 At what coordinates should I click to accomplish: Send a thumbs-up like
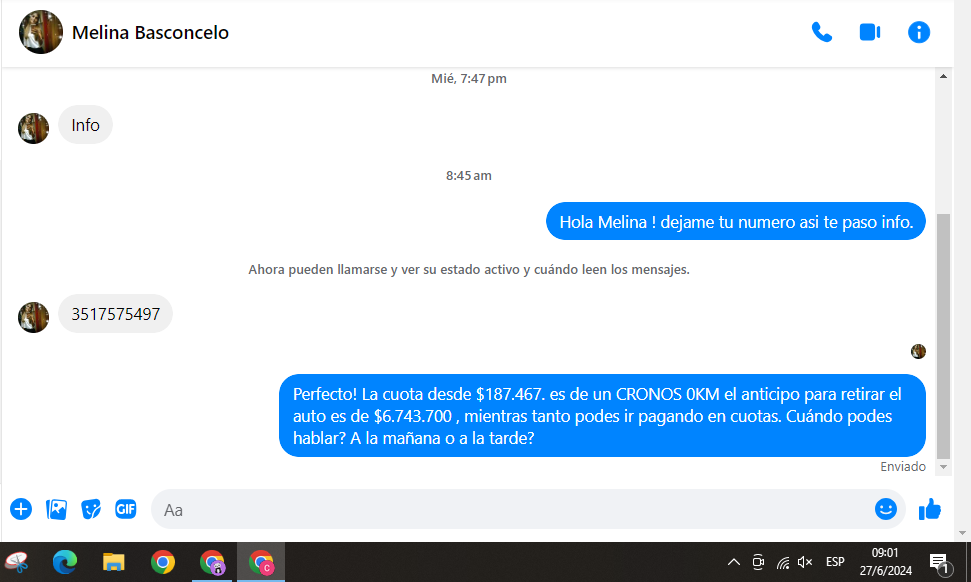(x=930, y=509)
